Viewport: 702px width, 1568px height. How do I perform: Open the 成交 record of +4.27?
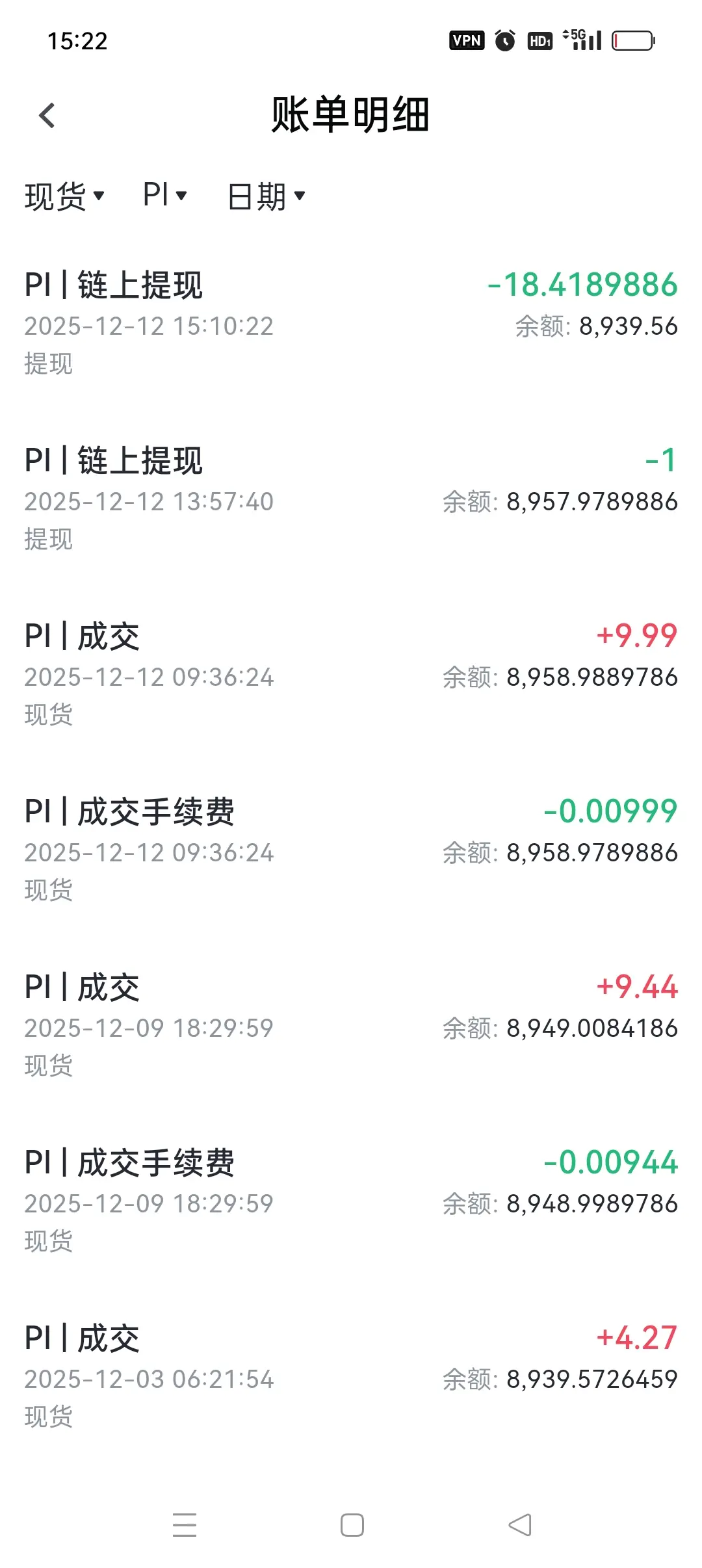click(x=351, y=1376)
